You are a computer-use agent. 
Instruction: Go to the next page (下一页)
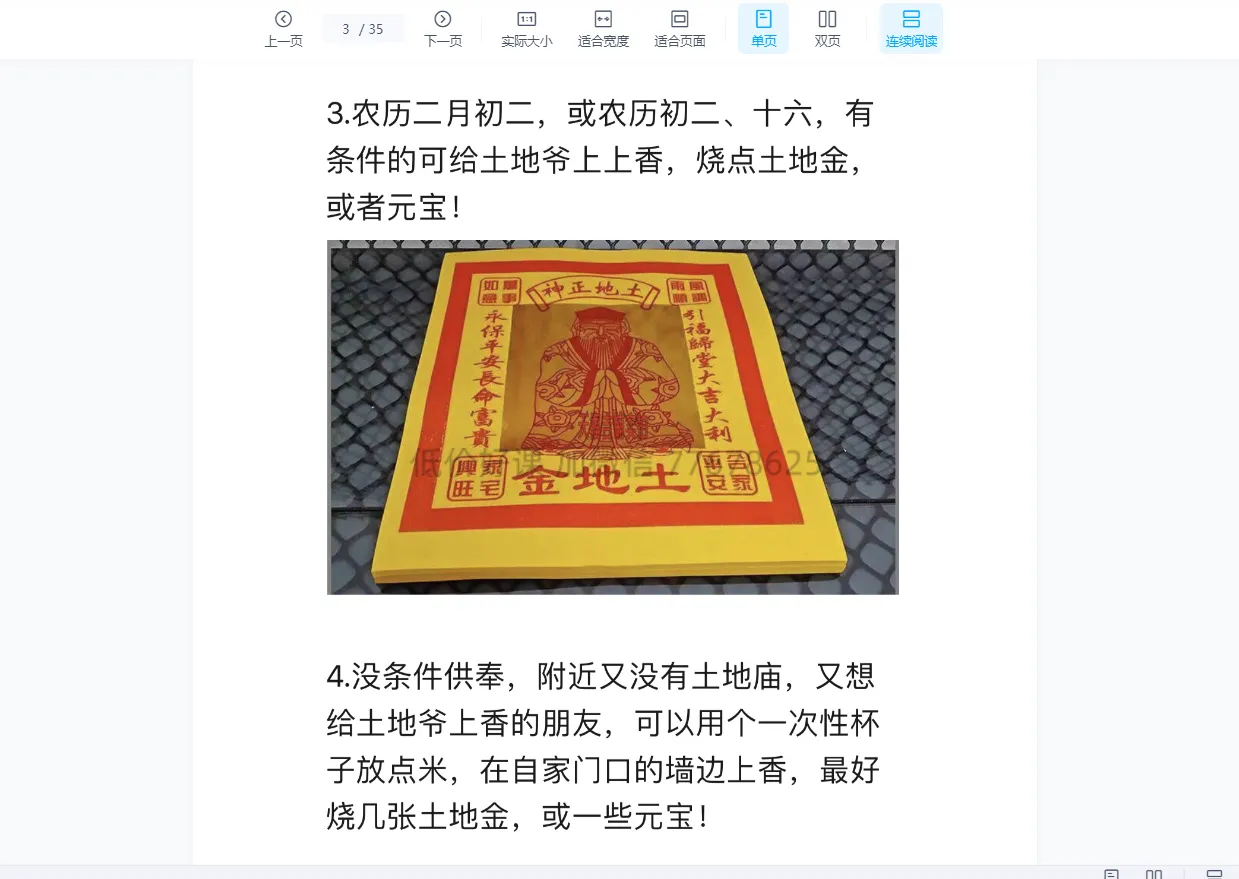pyautogui.click(x=443, y=28)
